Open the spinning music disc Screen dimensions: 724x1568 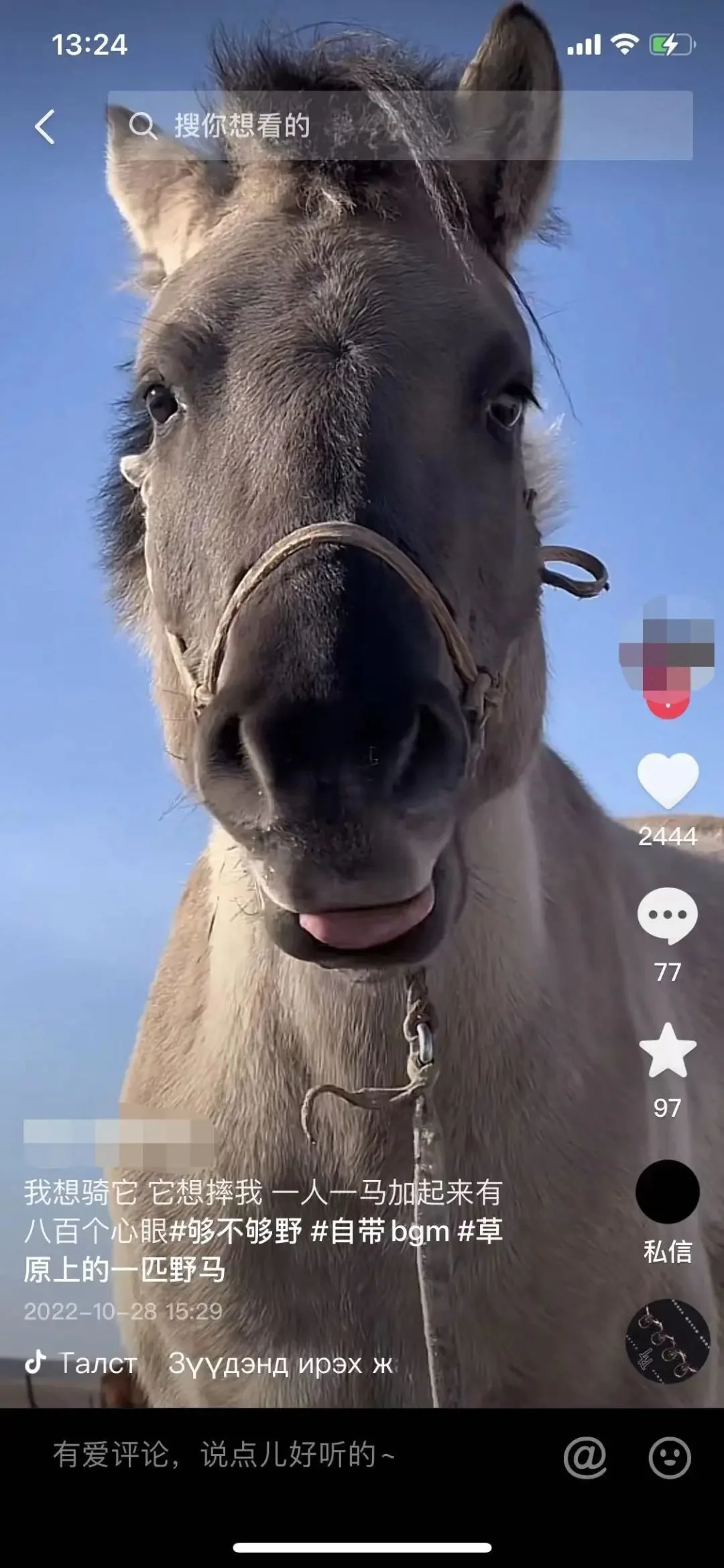point(667,1341)
